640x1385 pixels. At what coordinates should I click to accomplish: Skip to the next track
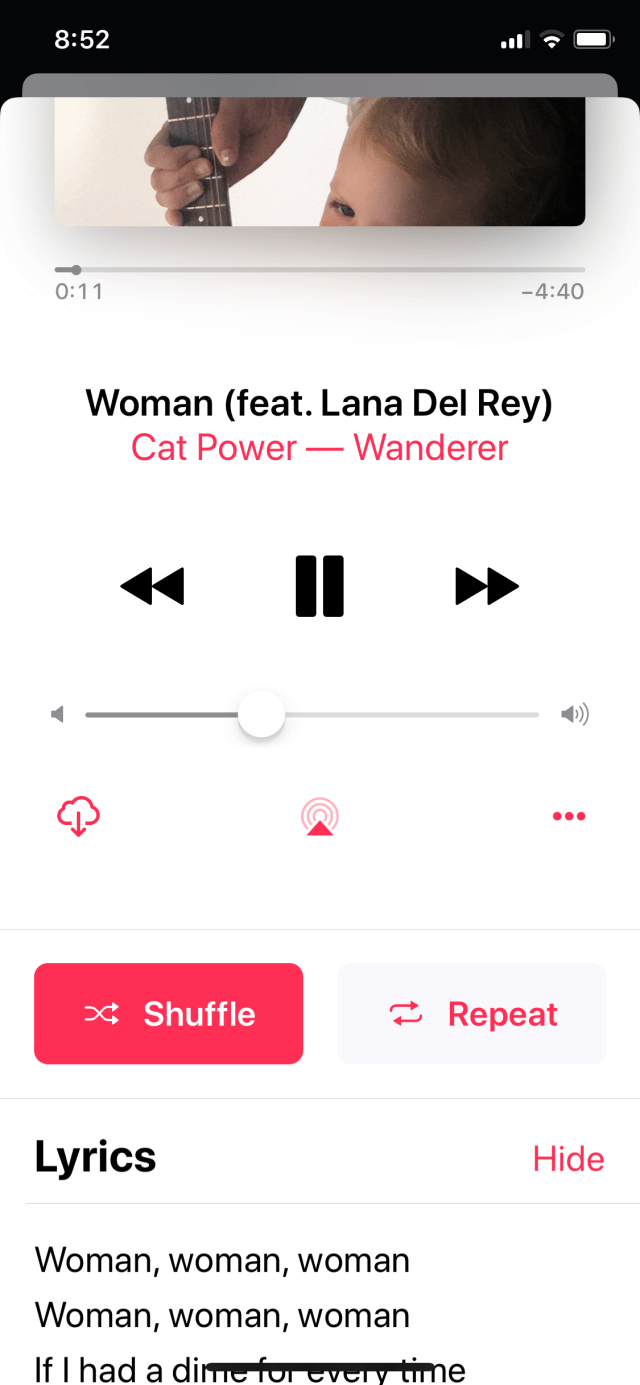click(487, 586)
